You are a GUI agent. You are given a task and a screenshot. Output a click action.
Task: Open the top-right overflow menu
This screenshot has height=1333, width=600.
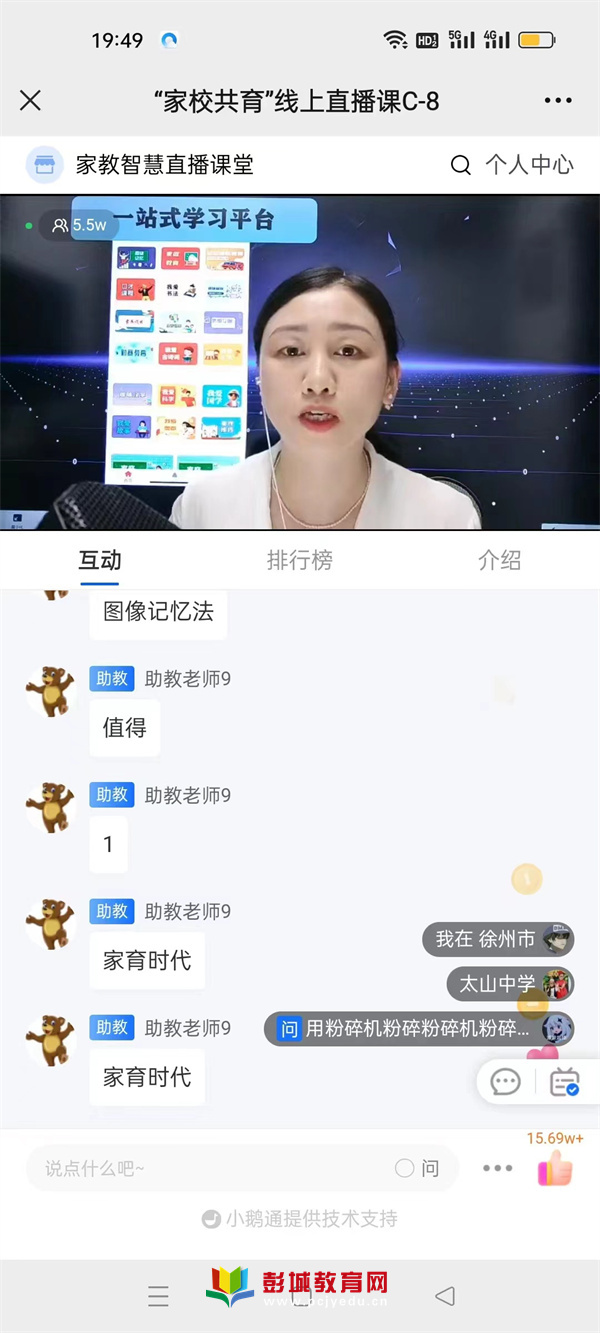point(557,100)
